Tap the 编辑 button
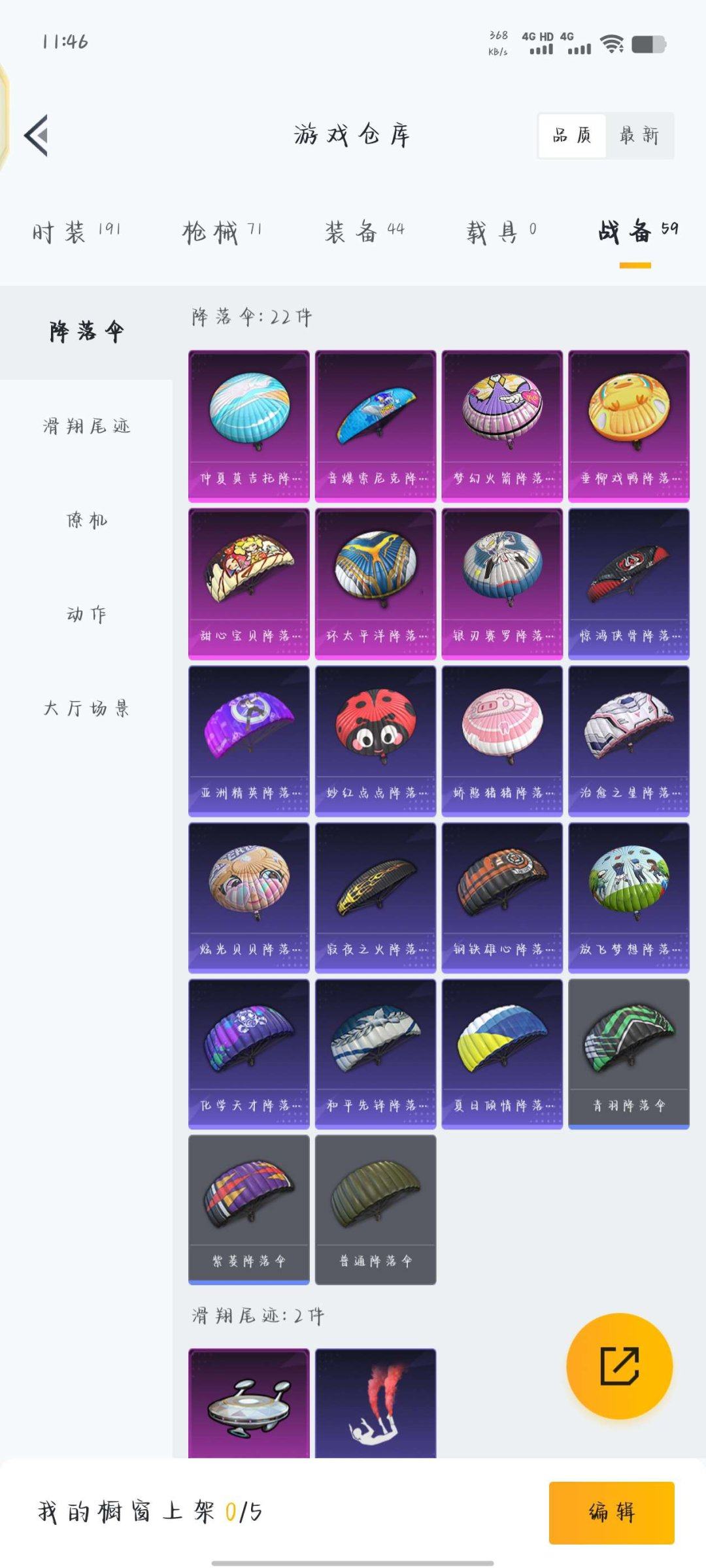 (611, 1512)
